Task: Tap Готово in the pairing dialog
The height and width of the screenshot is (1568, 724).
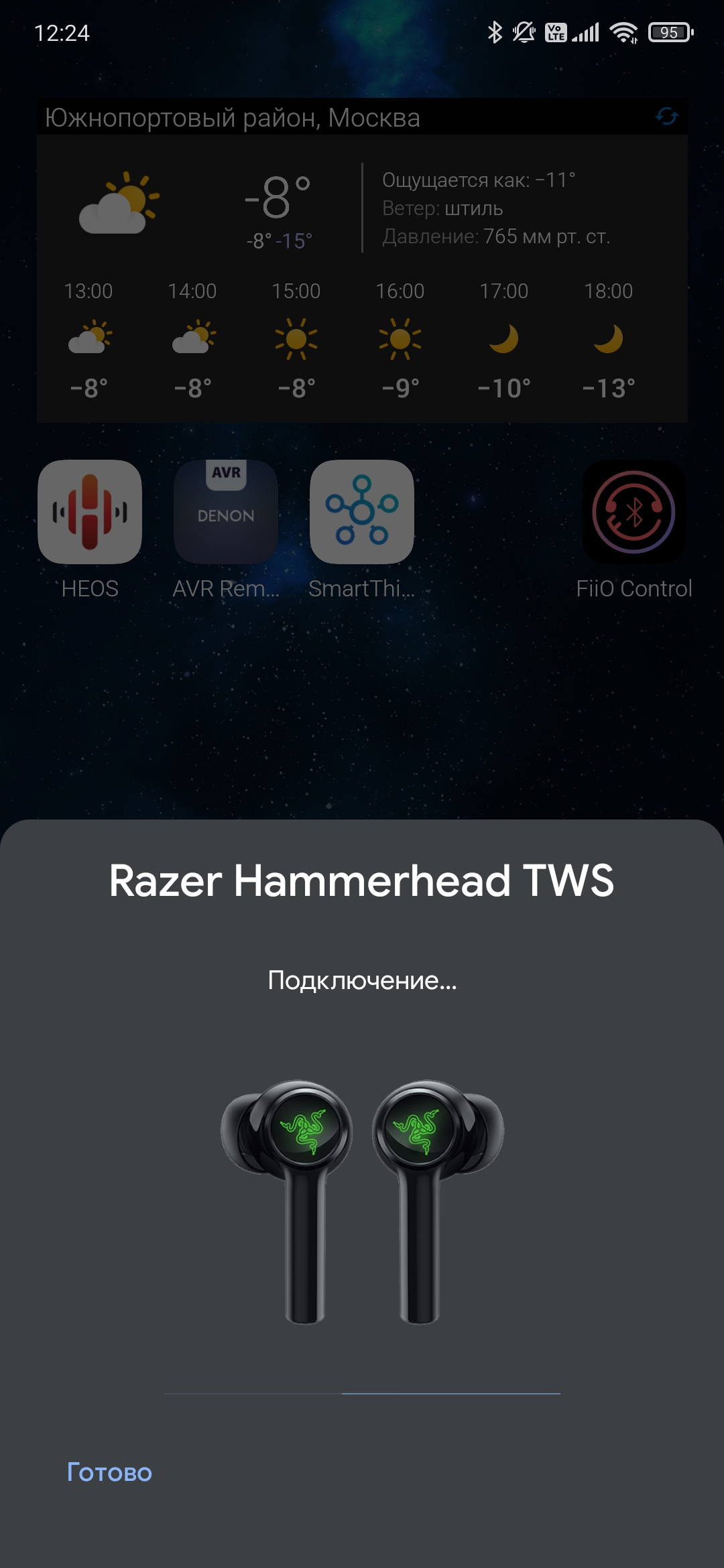Action: click(x=109, y=1472)
